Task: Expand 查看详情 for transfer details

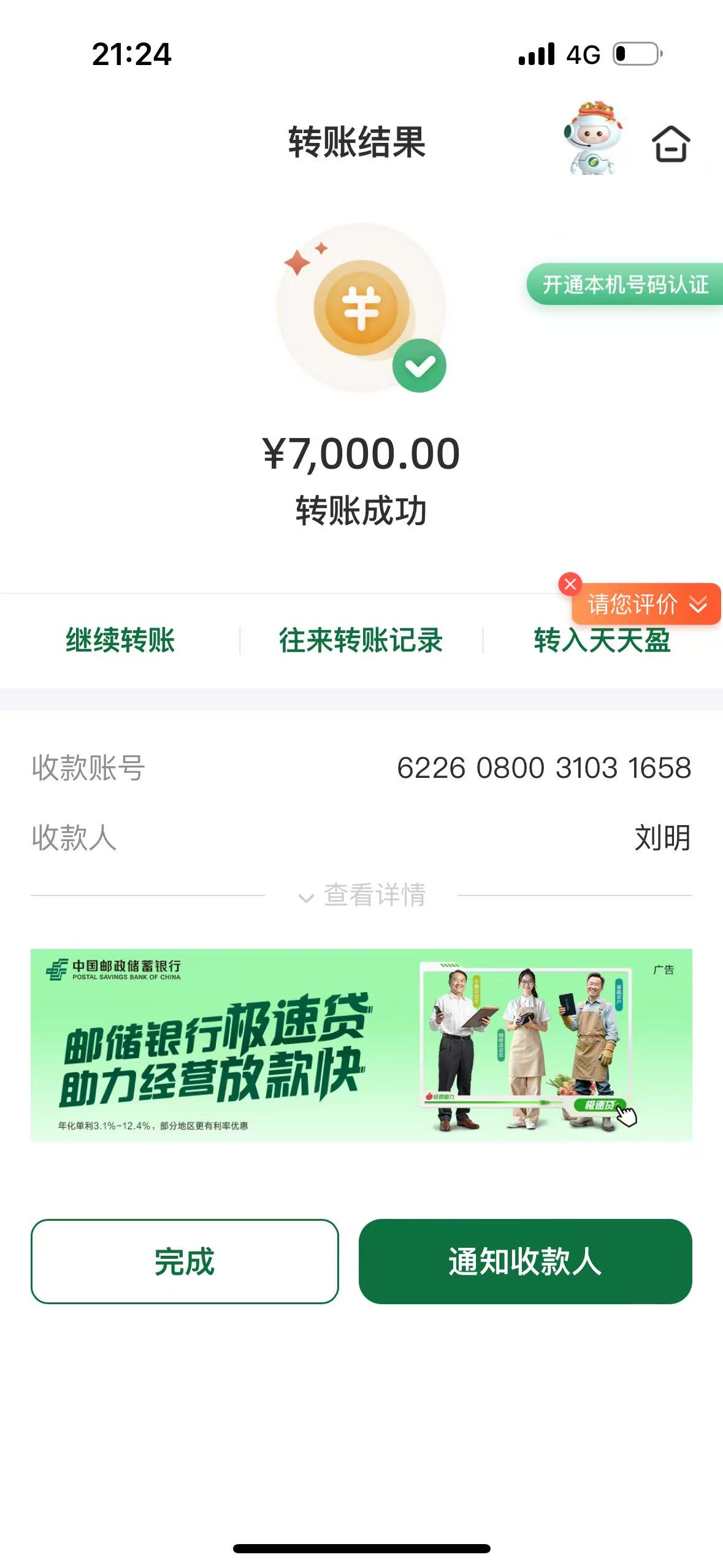Action: pos(362,894)
